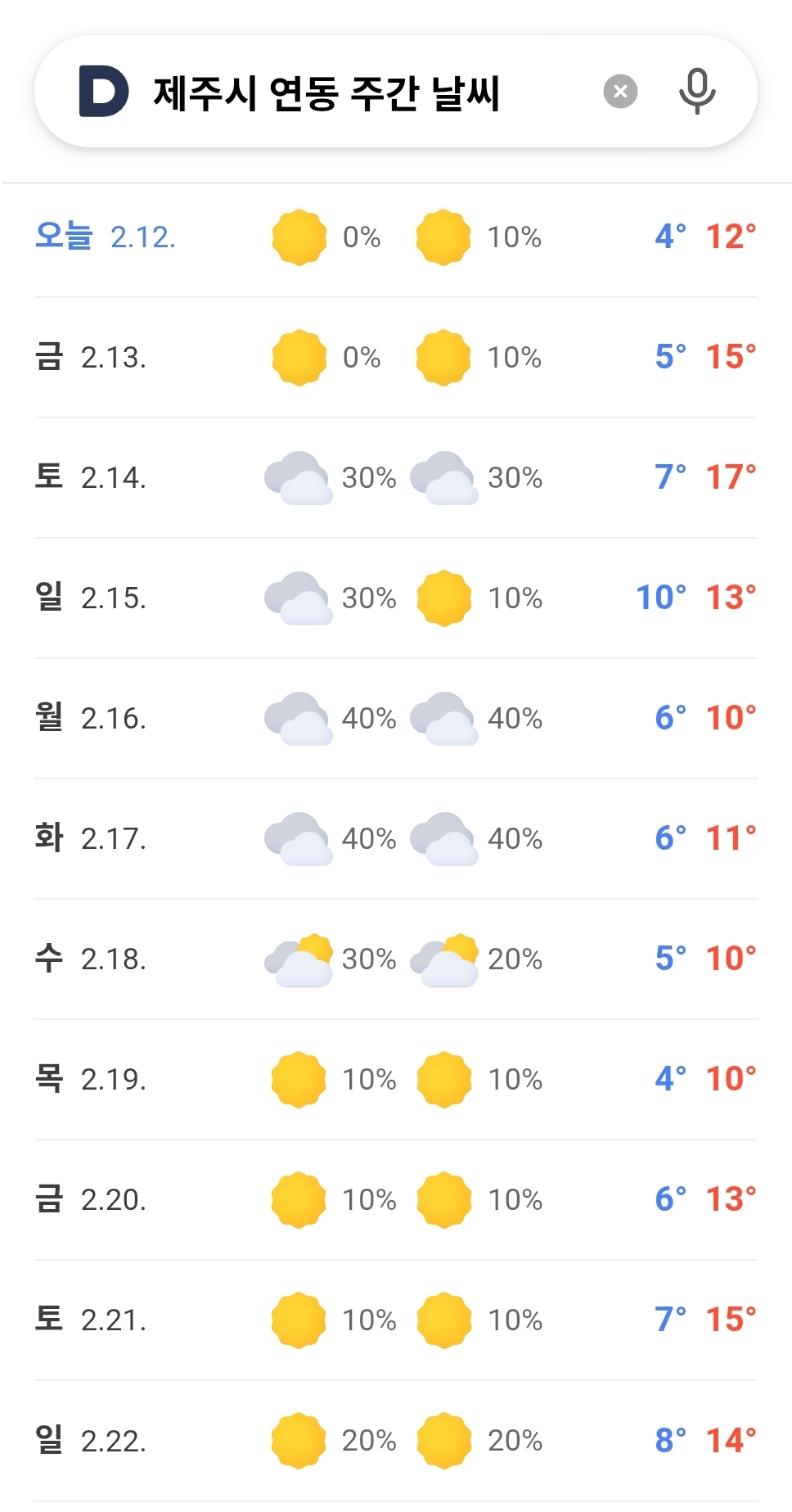
Task: Clear the search query text
Action: 620,91
